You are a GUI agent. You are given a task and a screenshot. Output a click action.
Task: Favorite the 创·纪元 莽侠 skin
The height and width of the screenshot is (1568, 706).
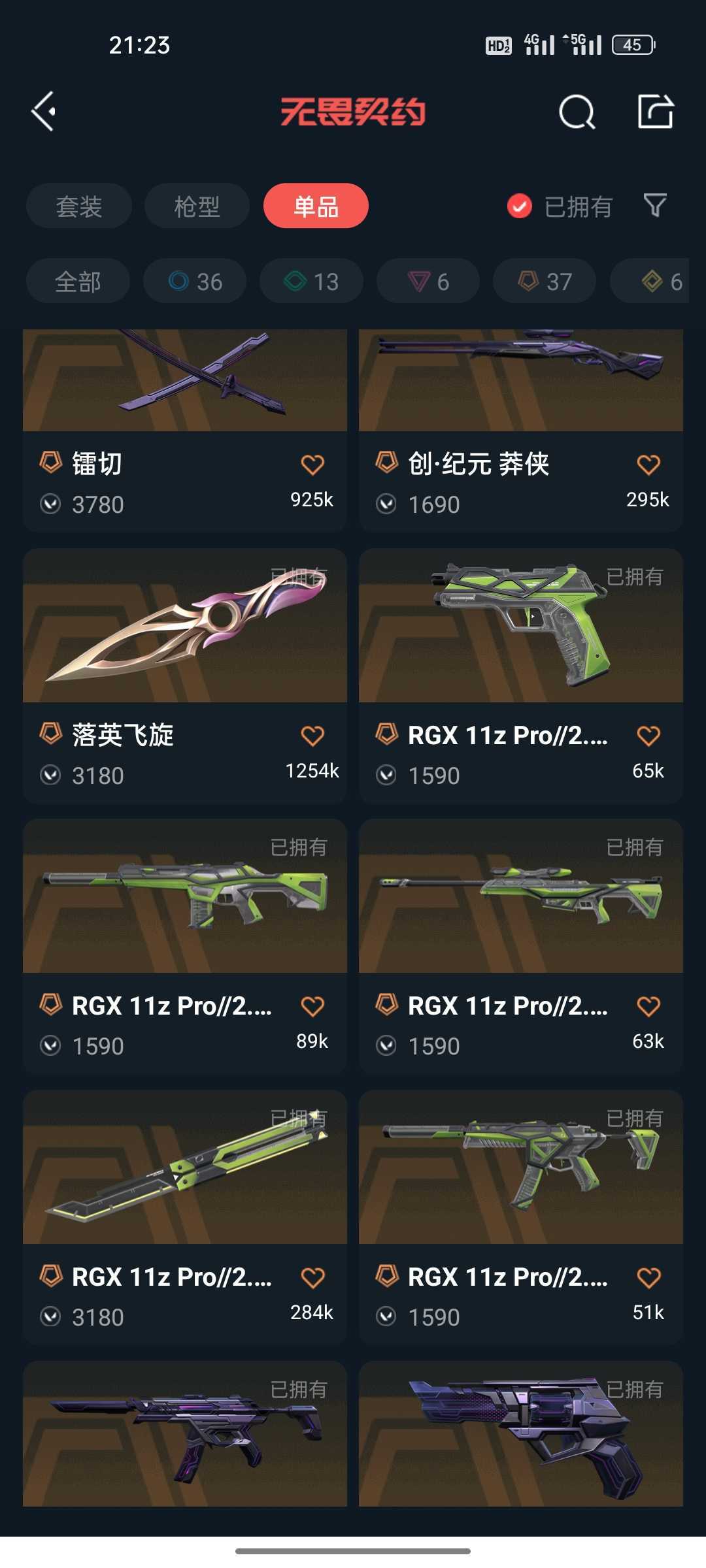(648, 465)
